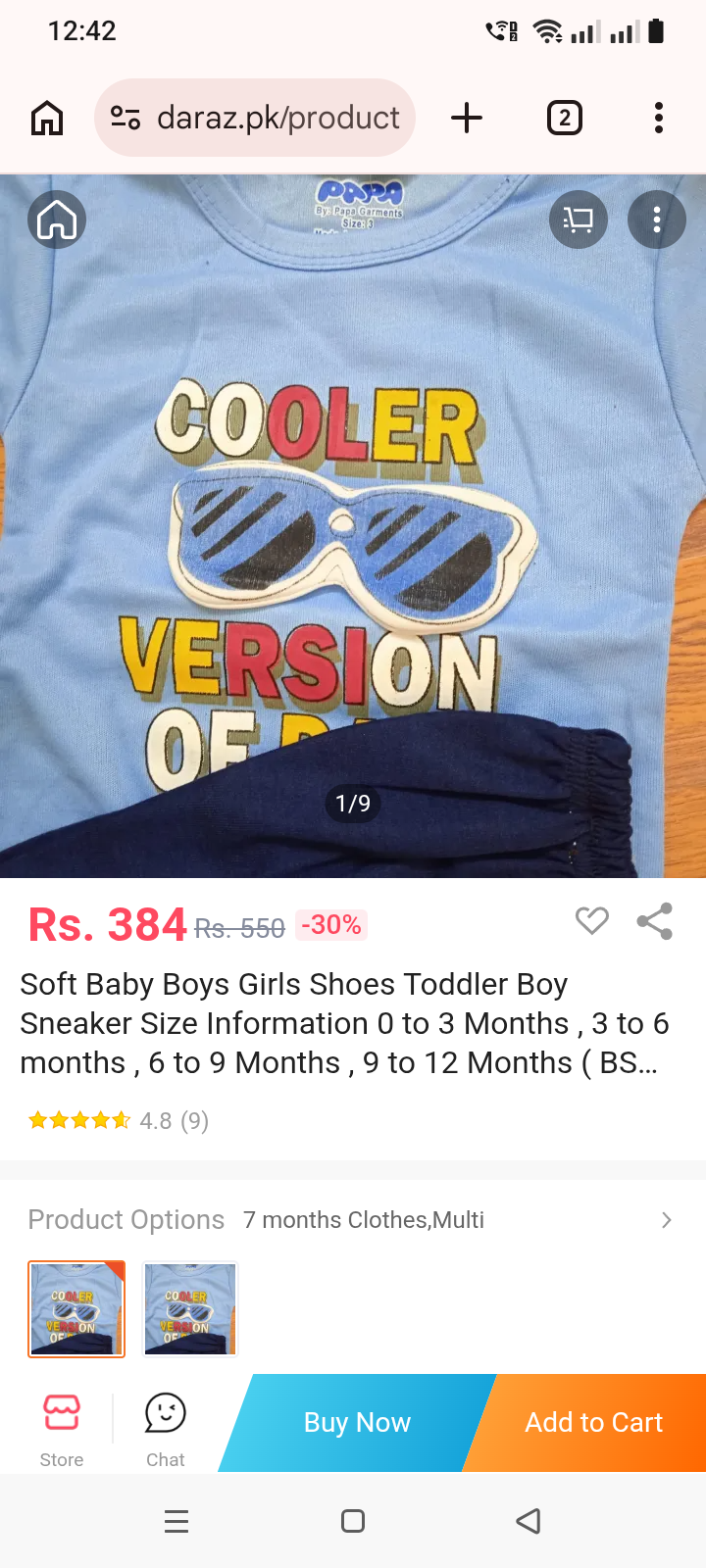Viewport: 706px width, 1568px height.
Task: Expand Product Options 7 months Clothes,Multi
Action: tap(353, 1220)
